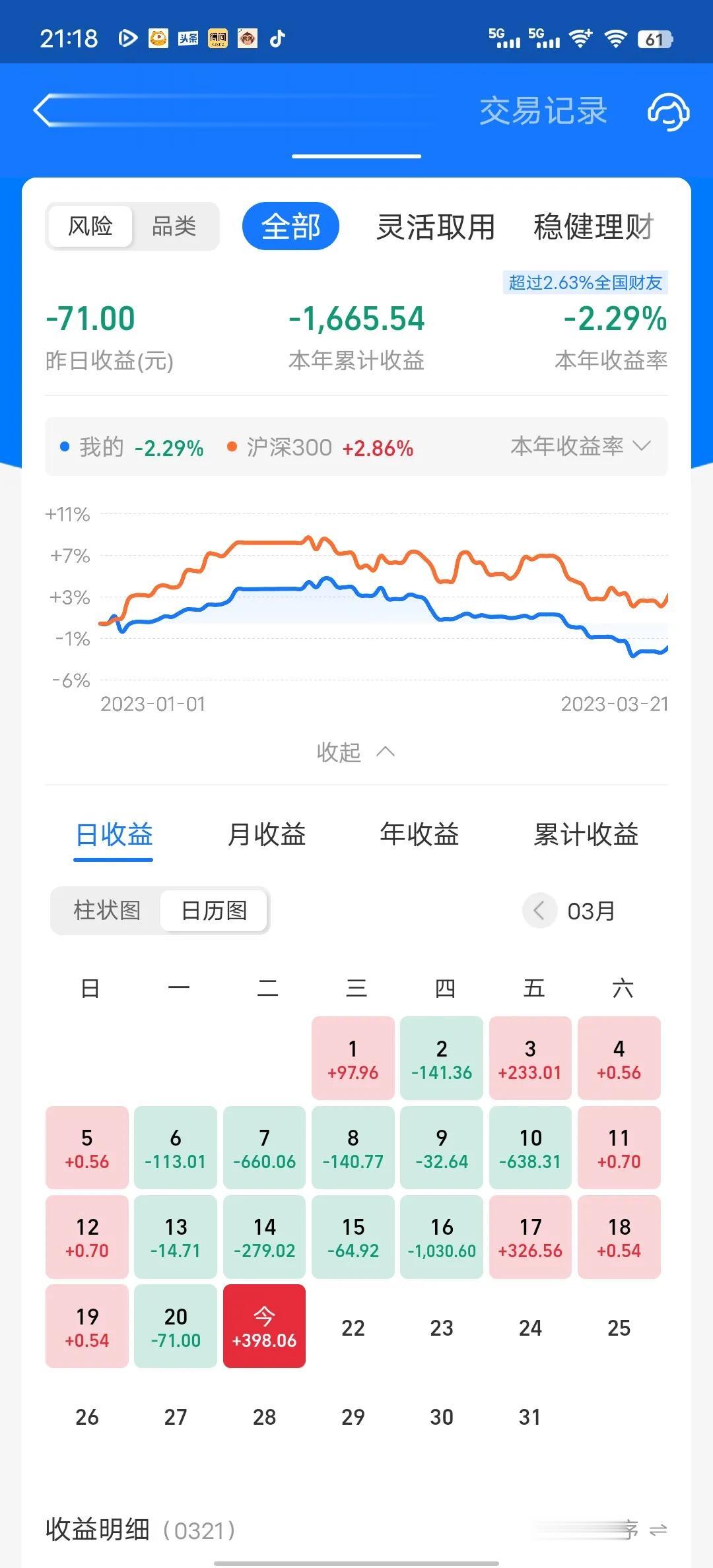Switch to 年收益 tab
Screen dimensions: 713x1568
point(419,834)
